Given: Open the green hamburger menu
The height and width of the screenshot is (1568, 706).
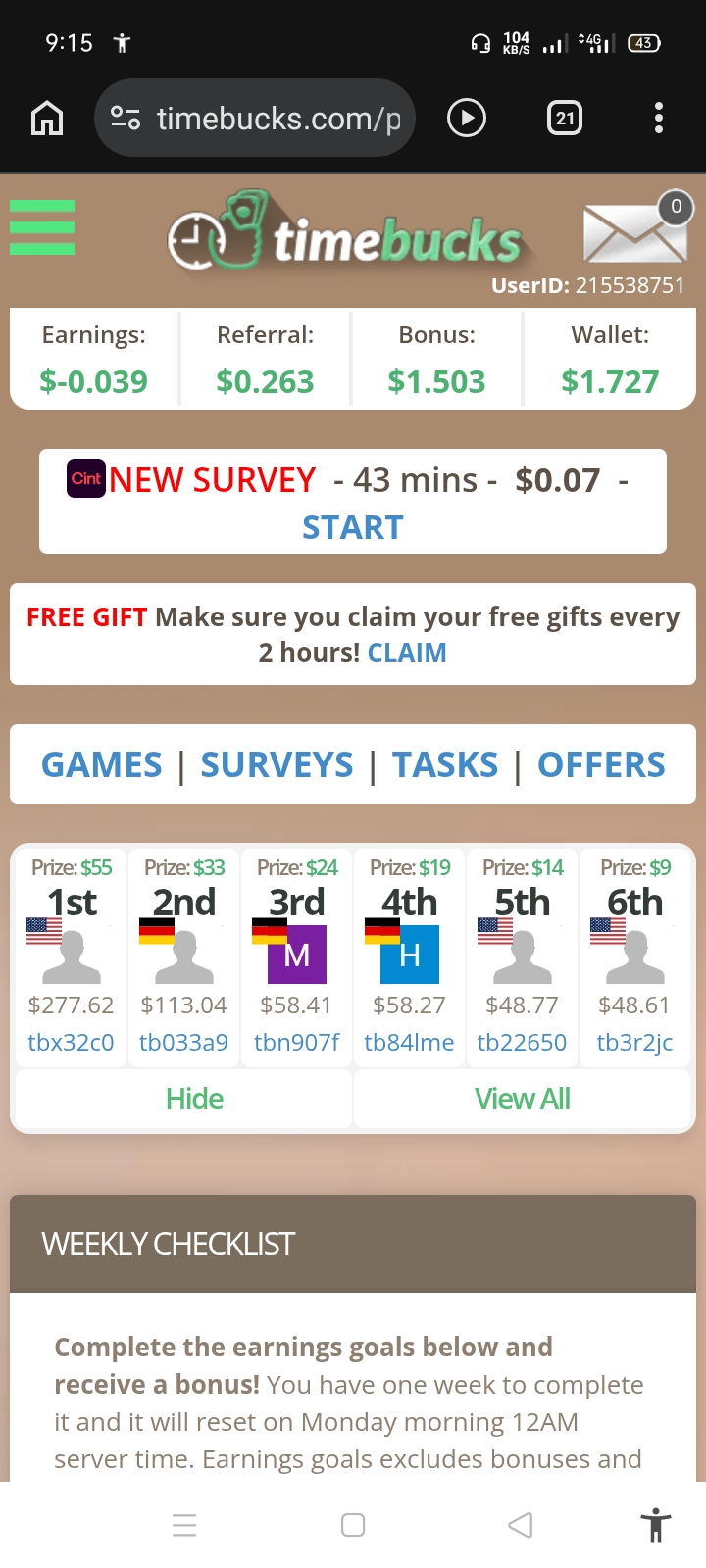Looking at the screenshot, I should click(x=42, y=227).
